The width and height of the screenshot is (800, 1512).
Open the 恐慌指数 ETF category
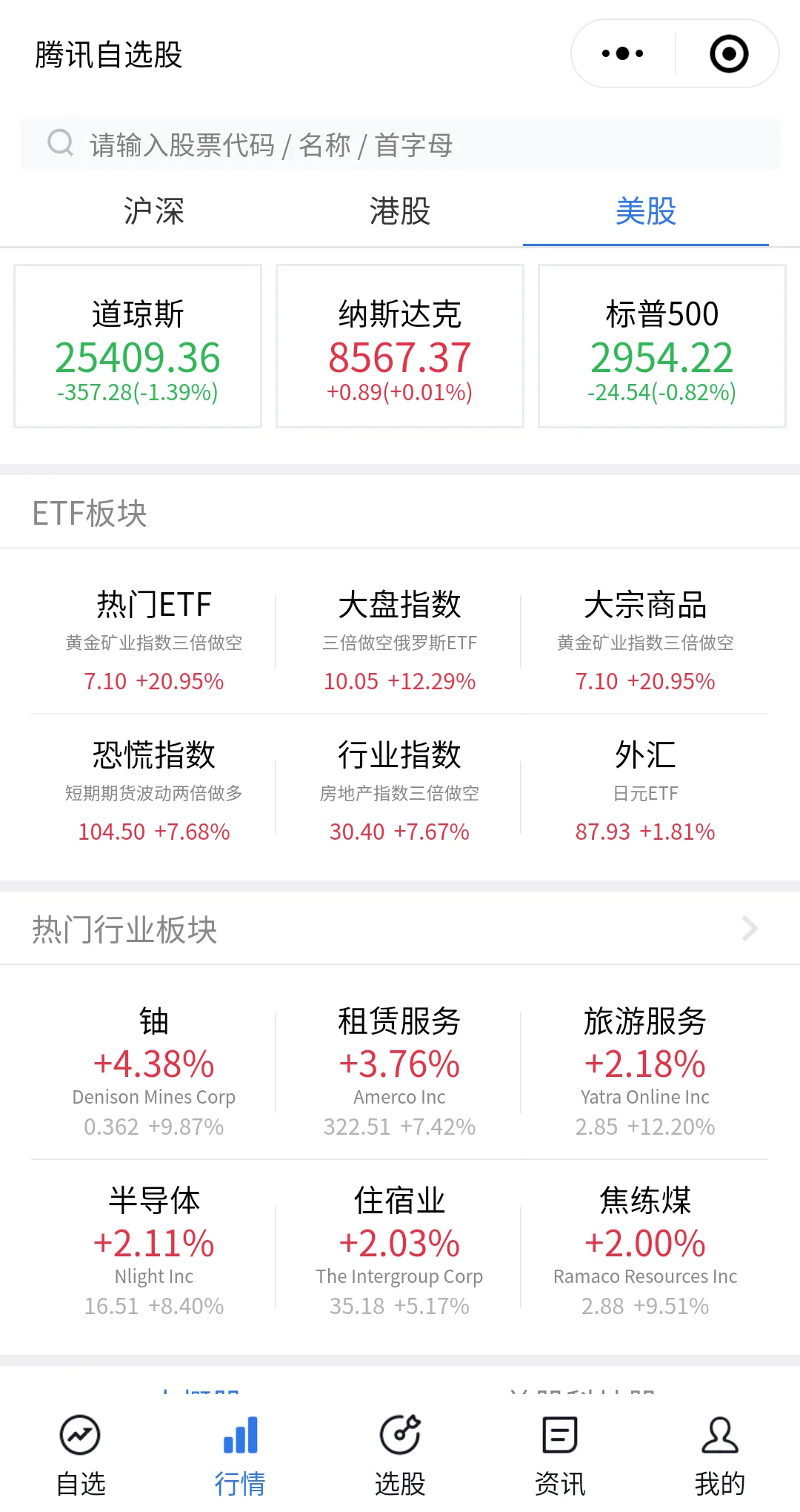click(x=154, y=790)
